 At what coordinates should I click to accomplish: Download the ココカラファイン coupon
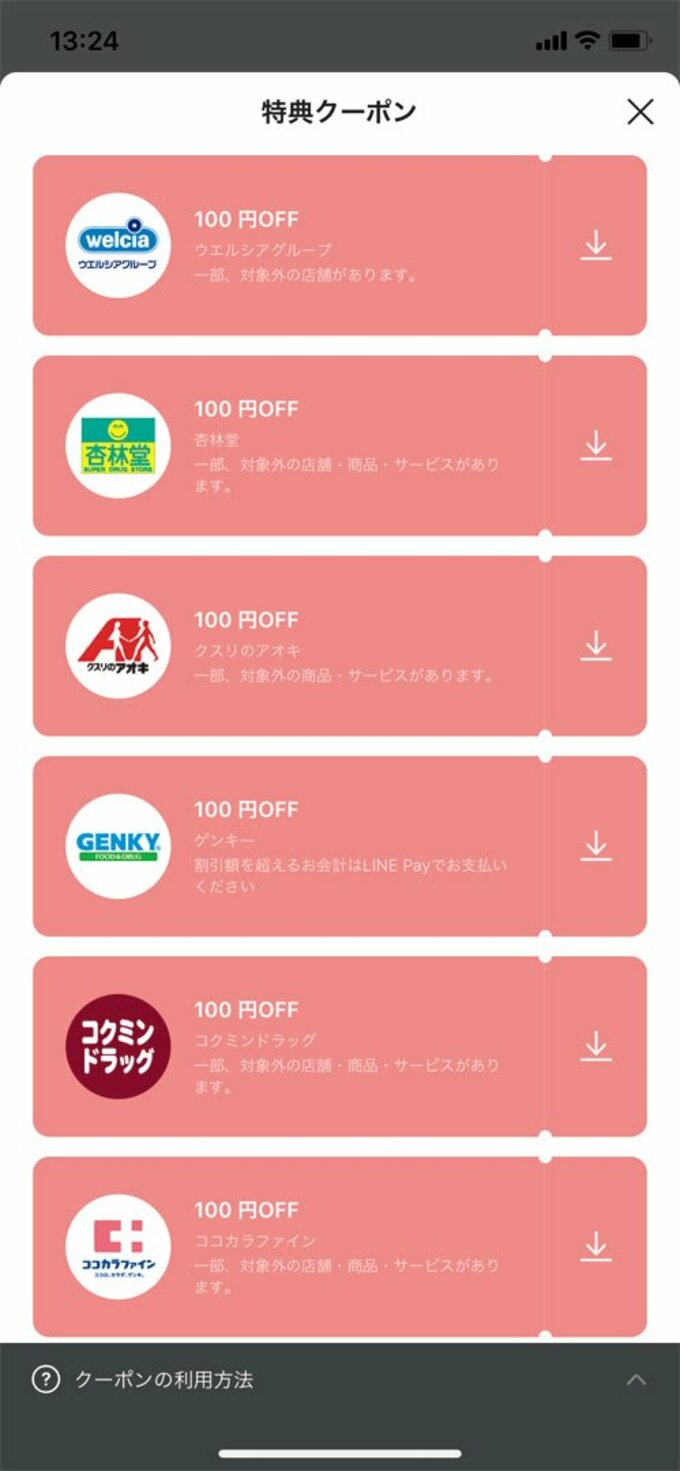[596, 1246]
